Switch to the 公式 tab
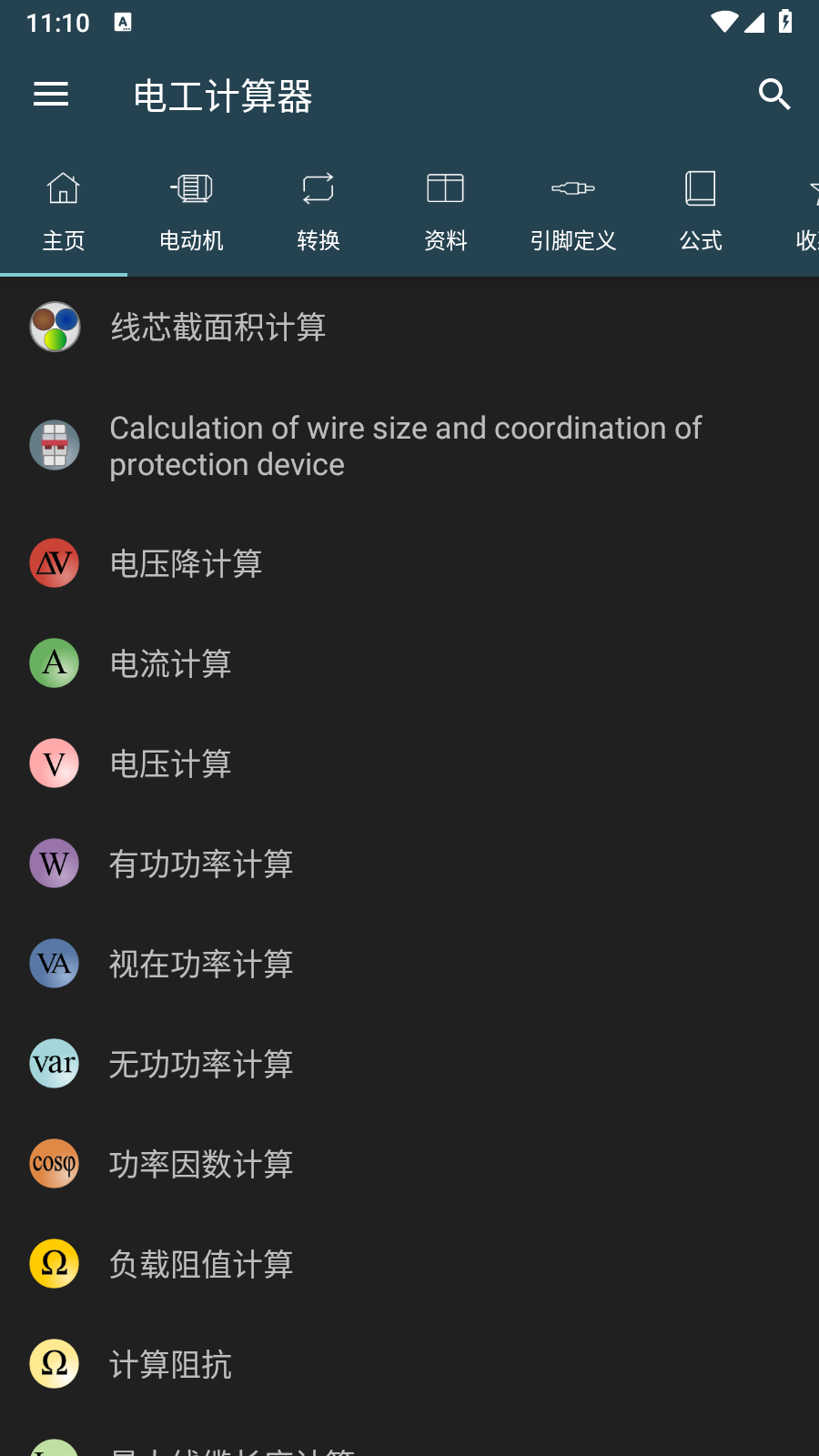Screen dimensions: 819x1456 click(x=701, y=213)
